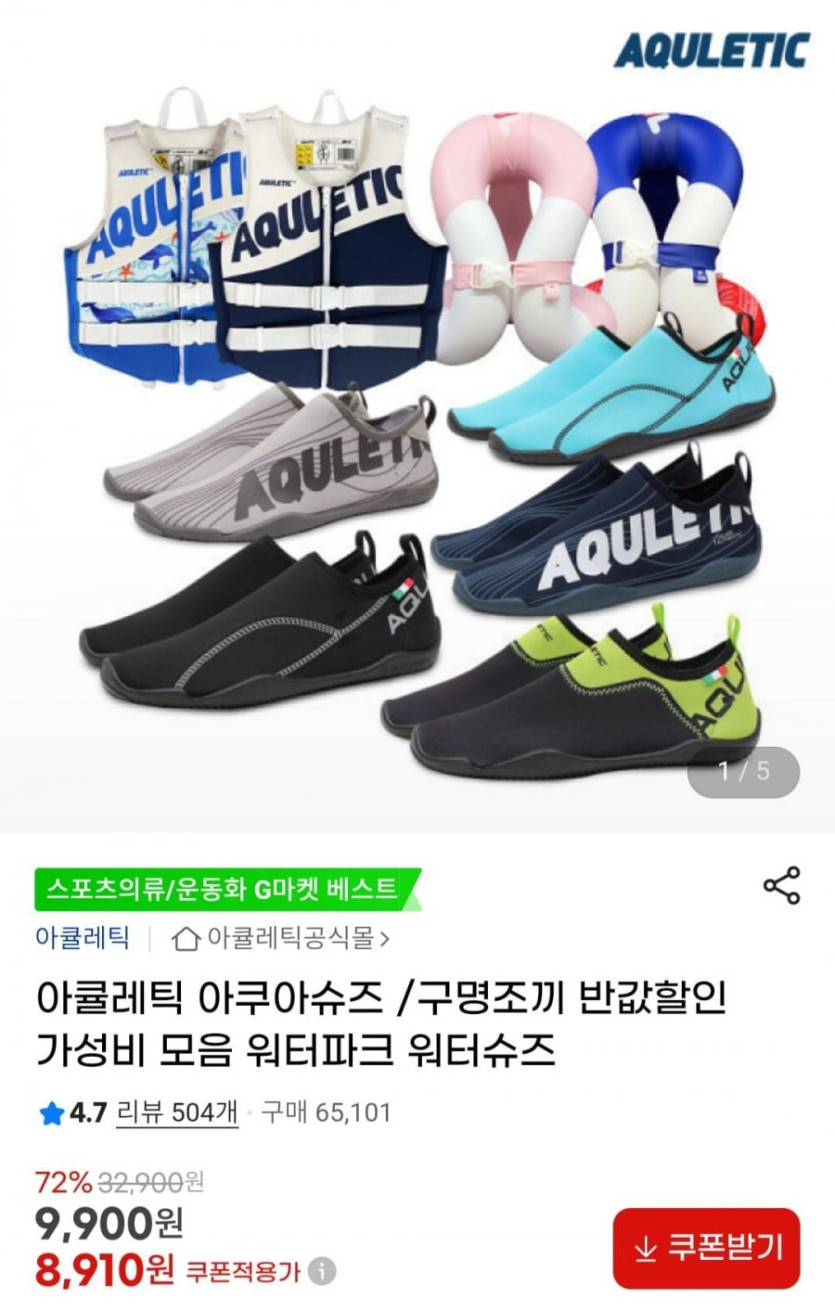Open the 아쿨레틱 brand link
This screenshot has width=835, height=1311.
pos(82,938)
